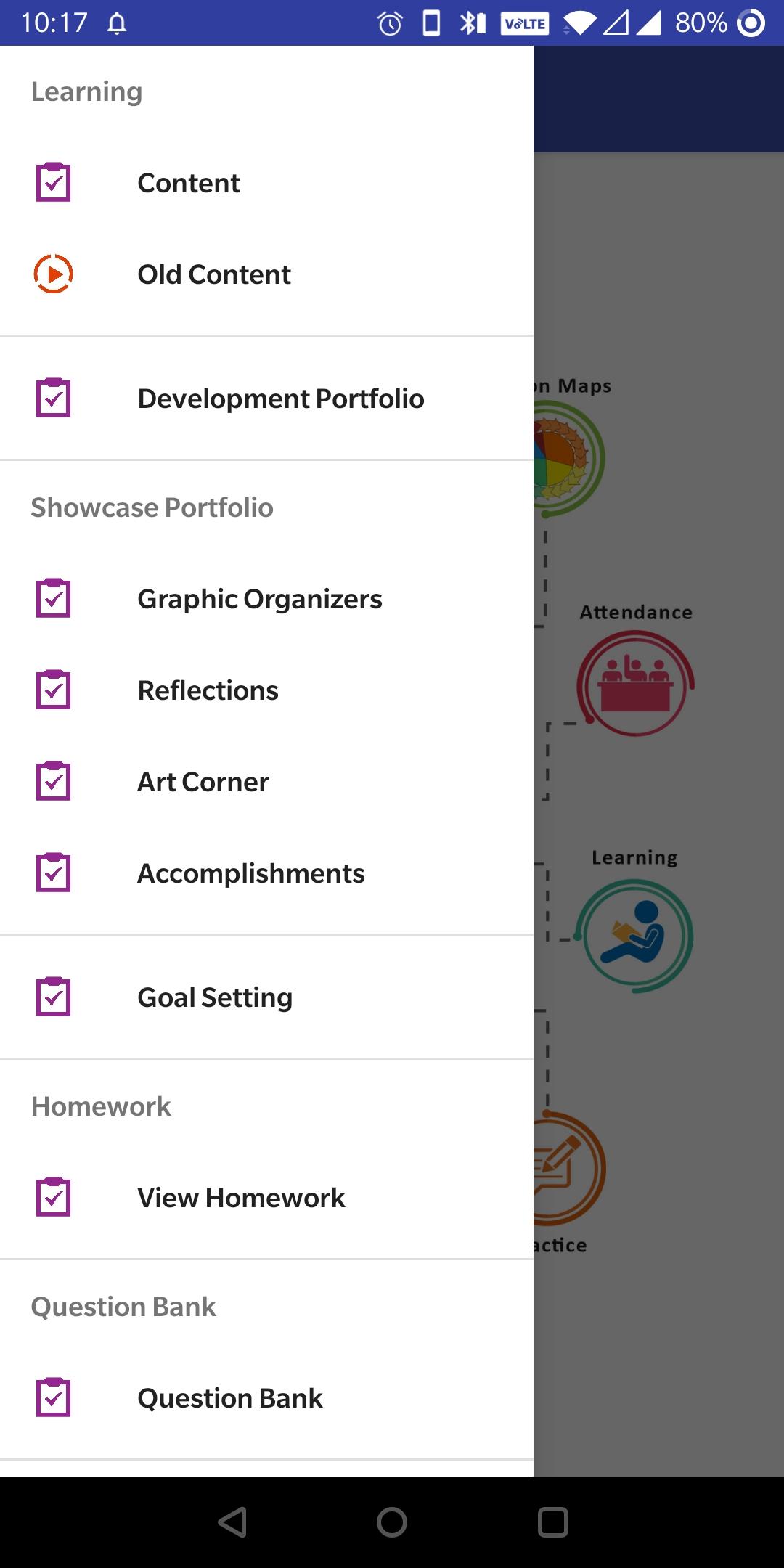Open the Question Bank item
Viewport: 784px width, 1568px height.
(x=266, y=1398)
